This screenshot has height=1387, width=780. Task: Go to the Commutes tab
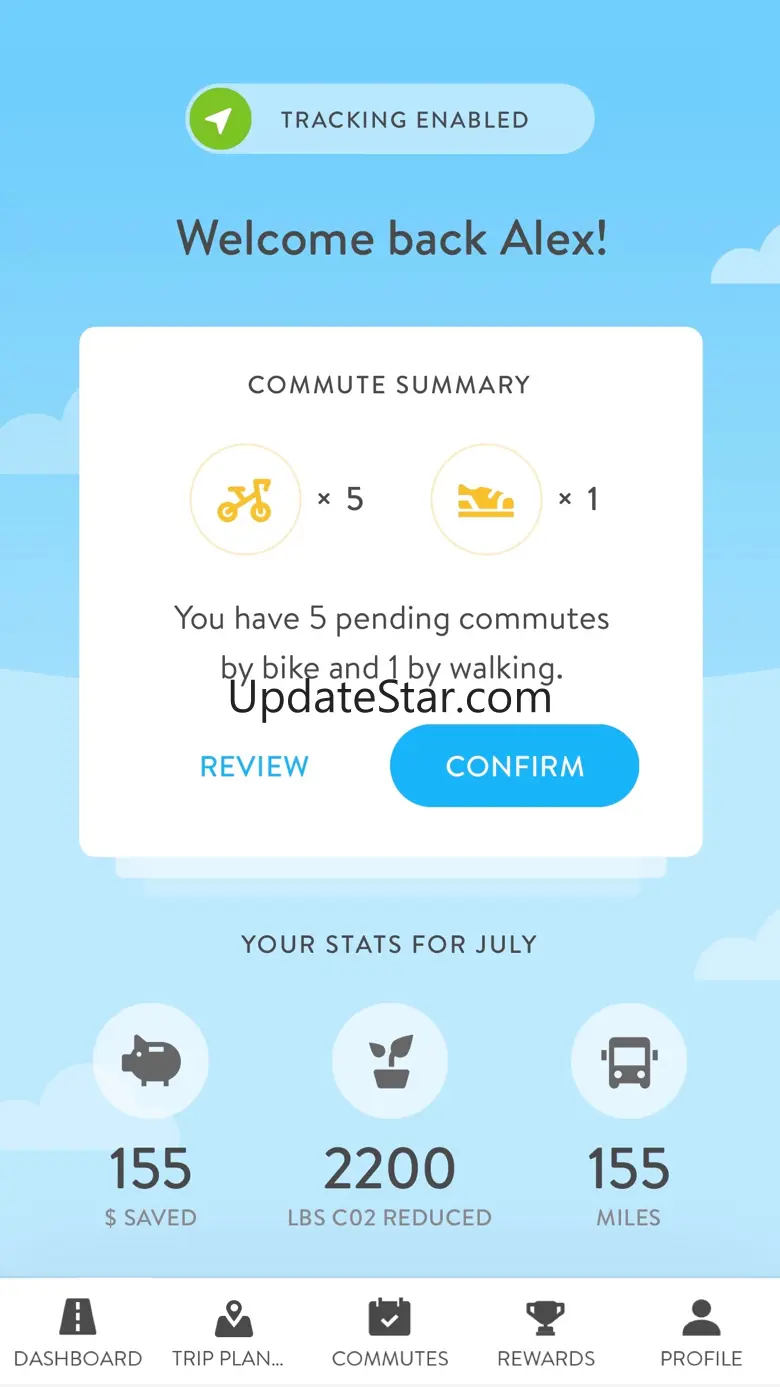[390, 1333]
